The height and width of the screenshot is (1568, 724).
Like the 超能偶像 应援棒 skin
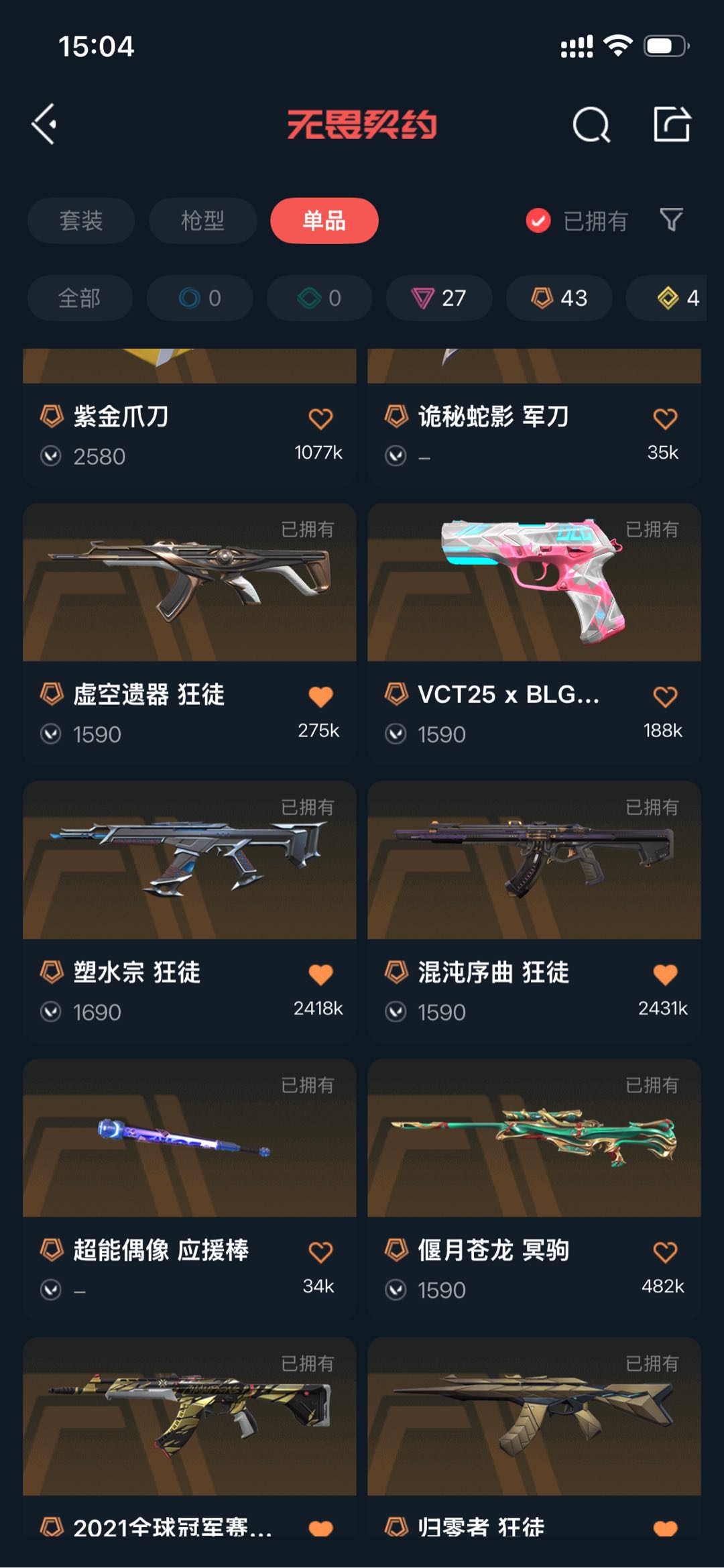pyautogui.click(x=320, y=1252)
